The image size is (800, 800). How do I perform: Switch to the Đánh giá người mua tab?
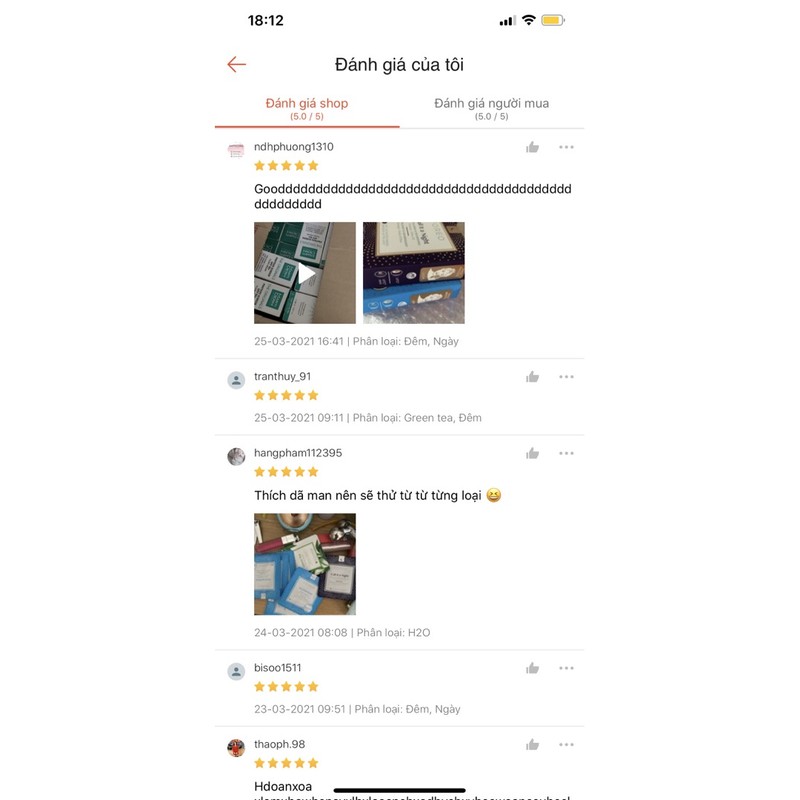click(x=491, y=108)
